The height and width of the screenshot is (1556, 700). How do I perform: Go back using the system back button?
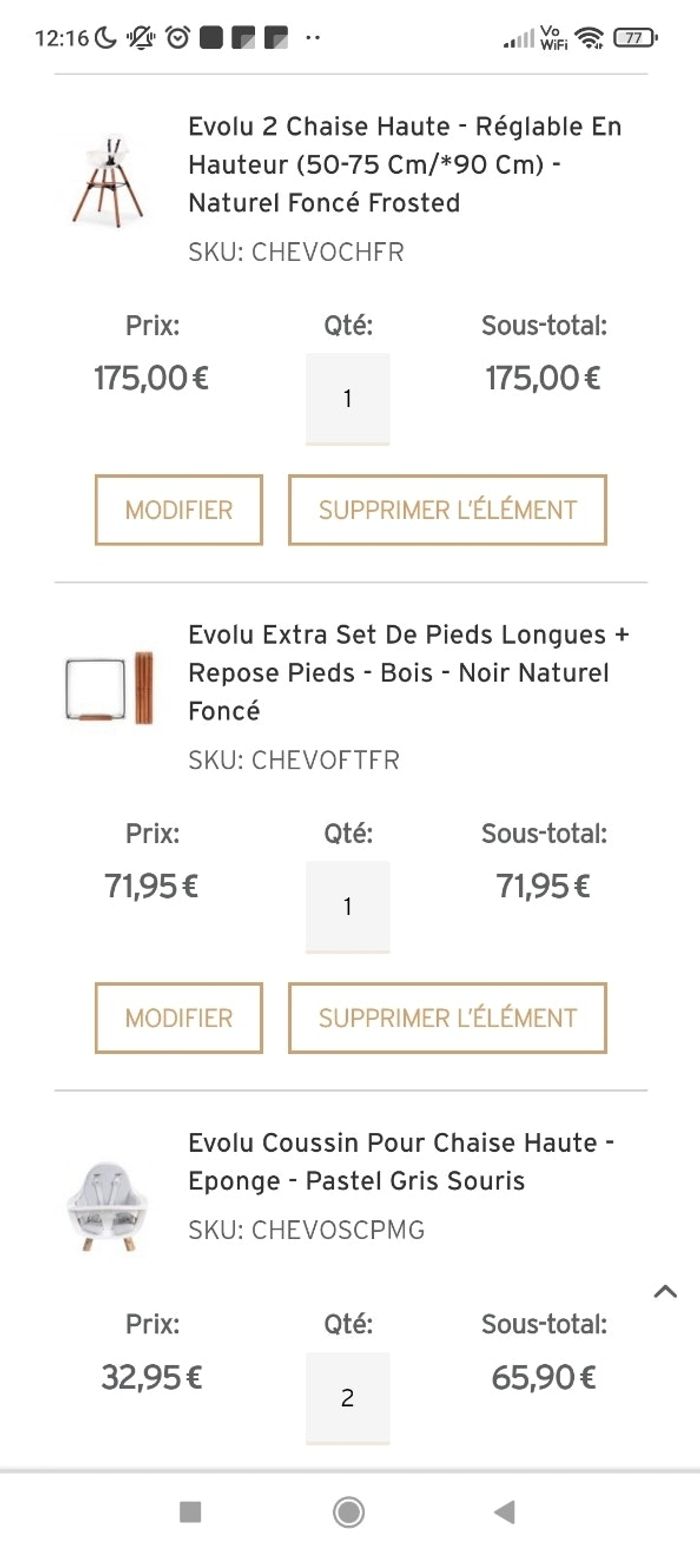click(505, 1512)
